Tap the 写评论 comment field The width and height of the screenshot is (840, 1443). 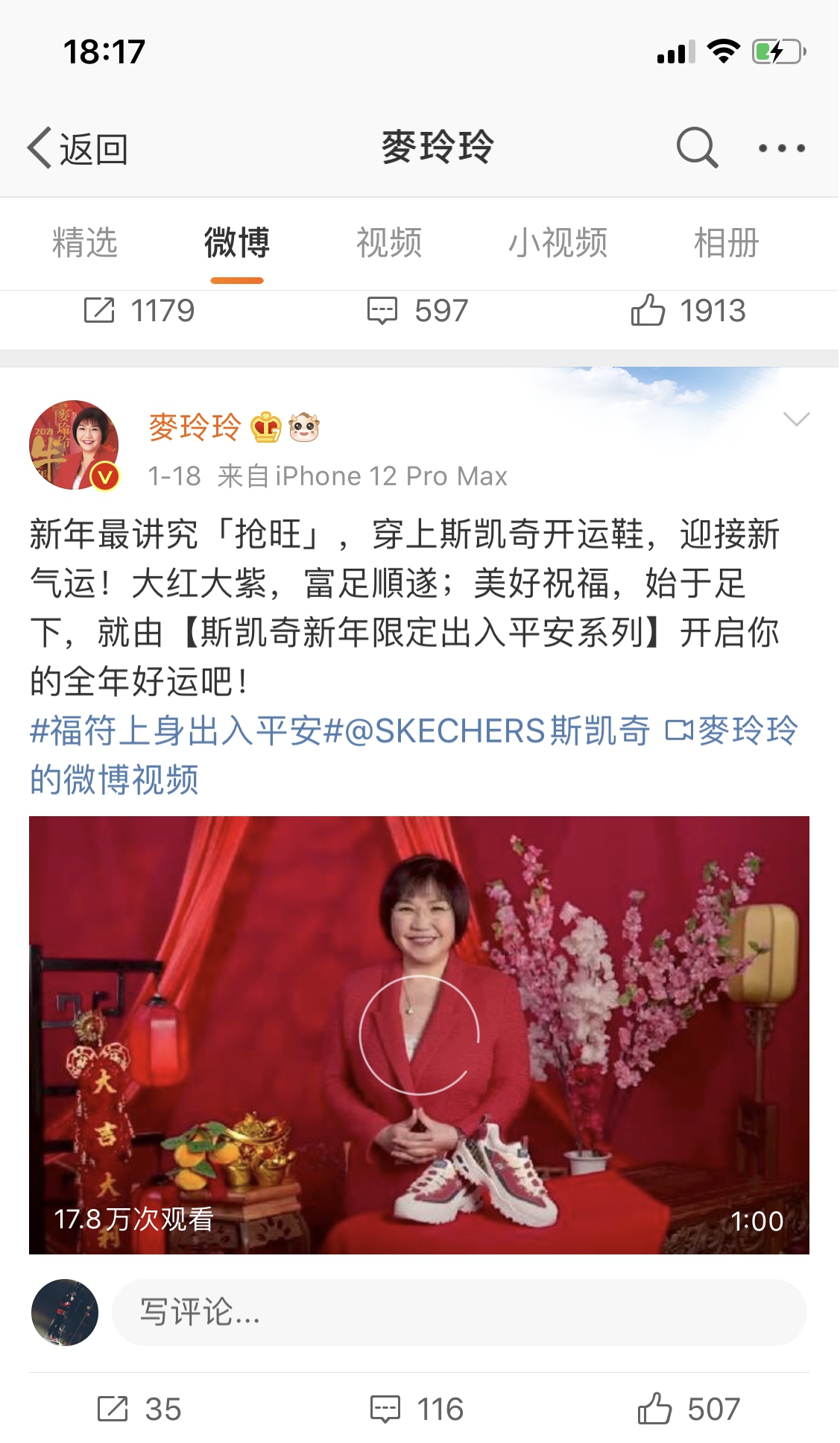(458, 1313)
